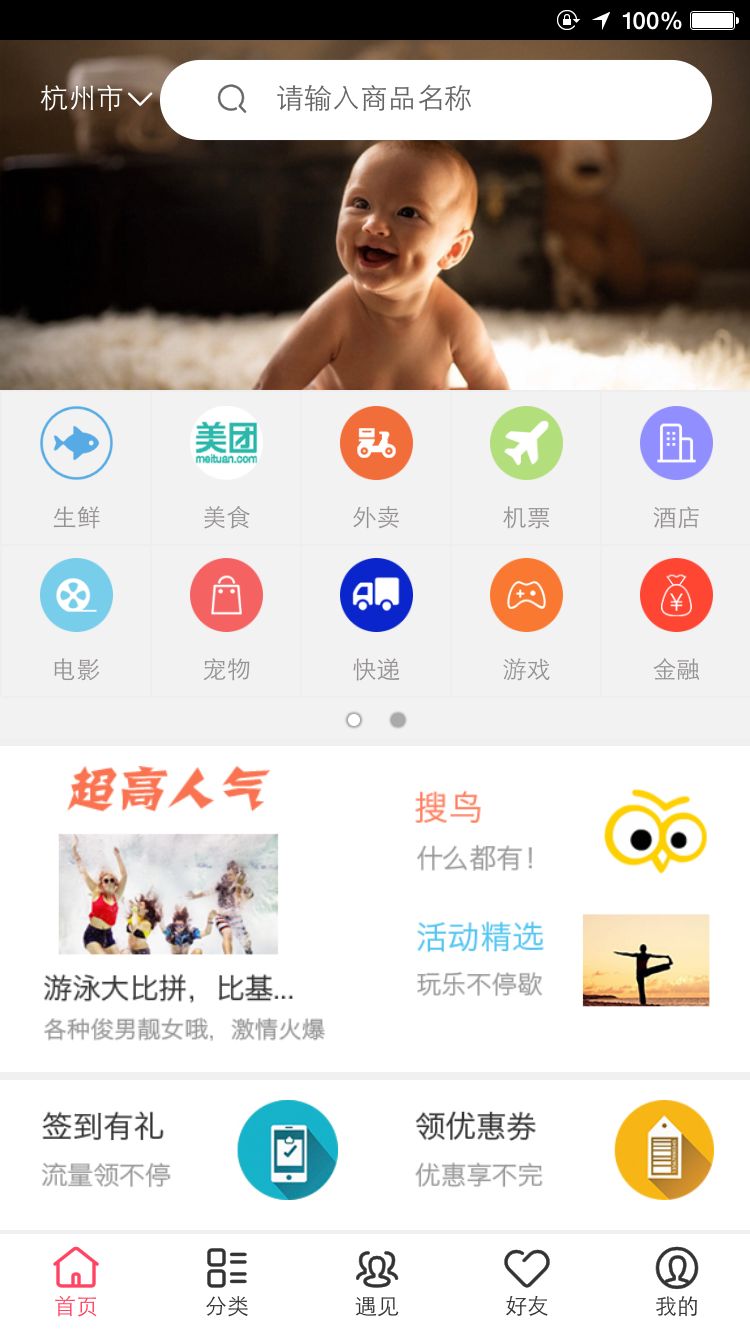Tap the 请输入商品名称 search box
This screenshot has width=750, height=1334.
[x=436, y=100]
